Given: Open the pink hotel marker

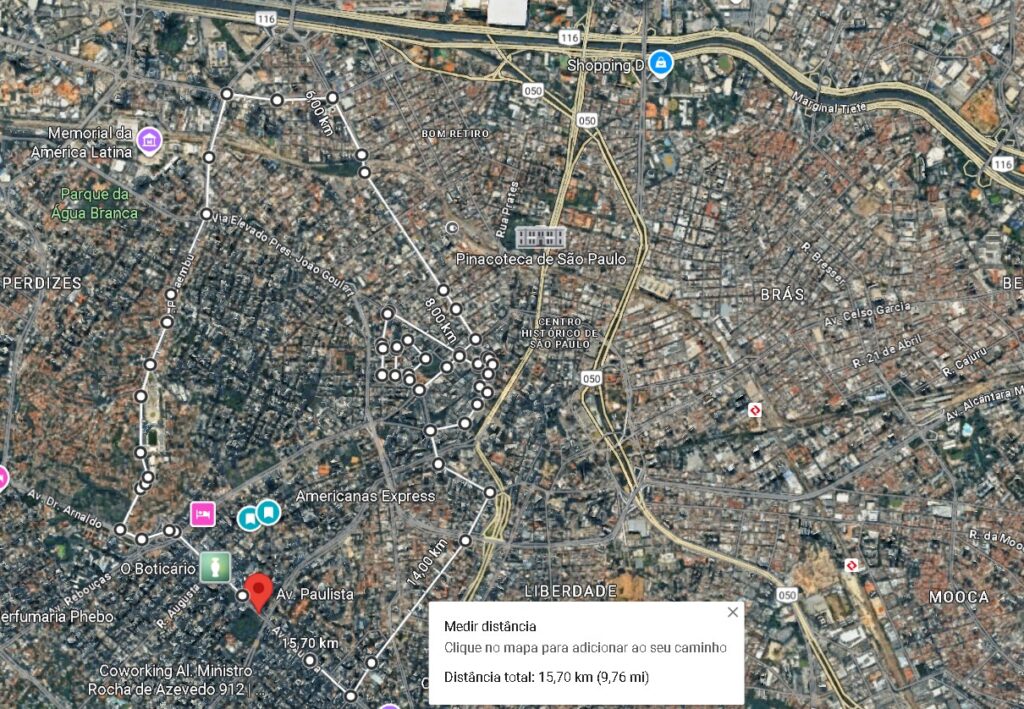Looking at the screenshot, I should tap(202, 514).
